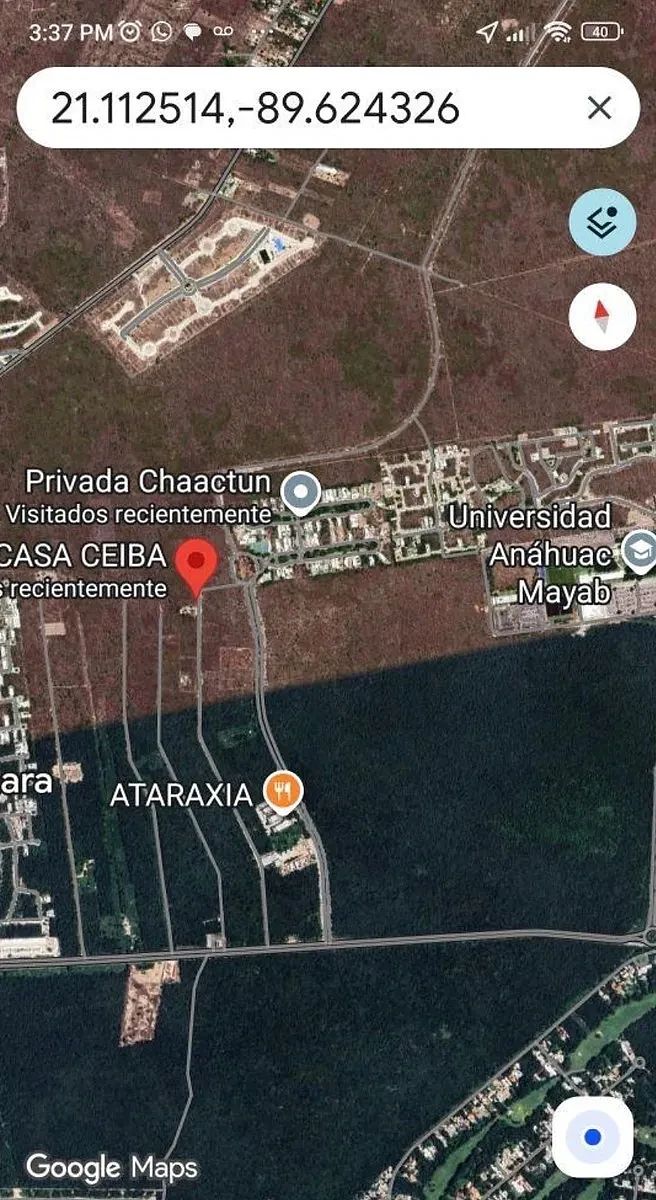
Task: Open the map layers selector
Action: point(602,222)
